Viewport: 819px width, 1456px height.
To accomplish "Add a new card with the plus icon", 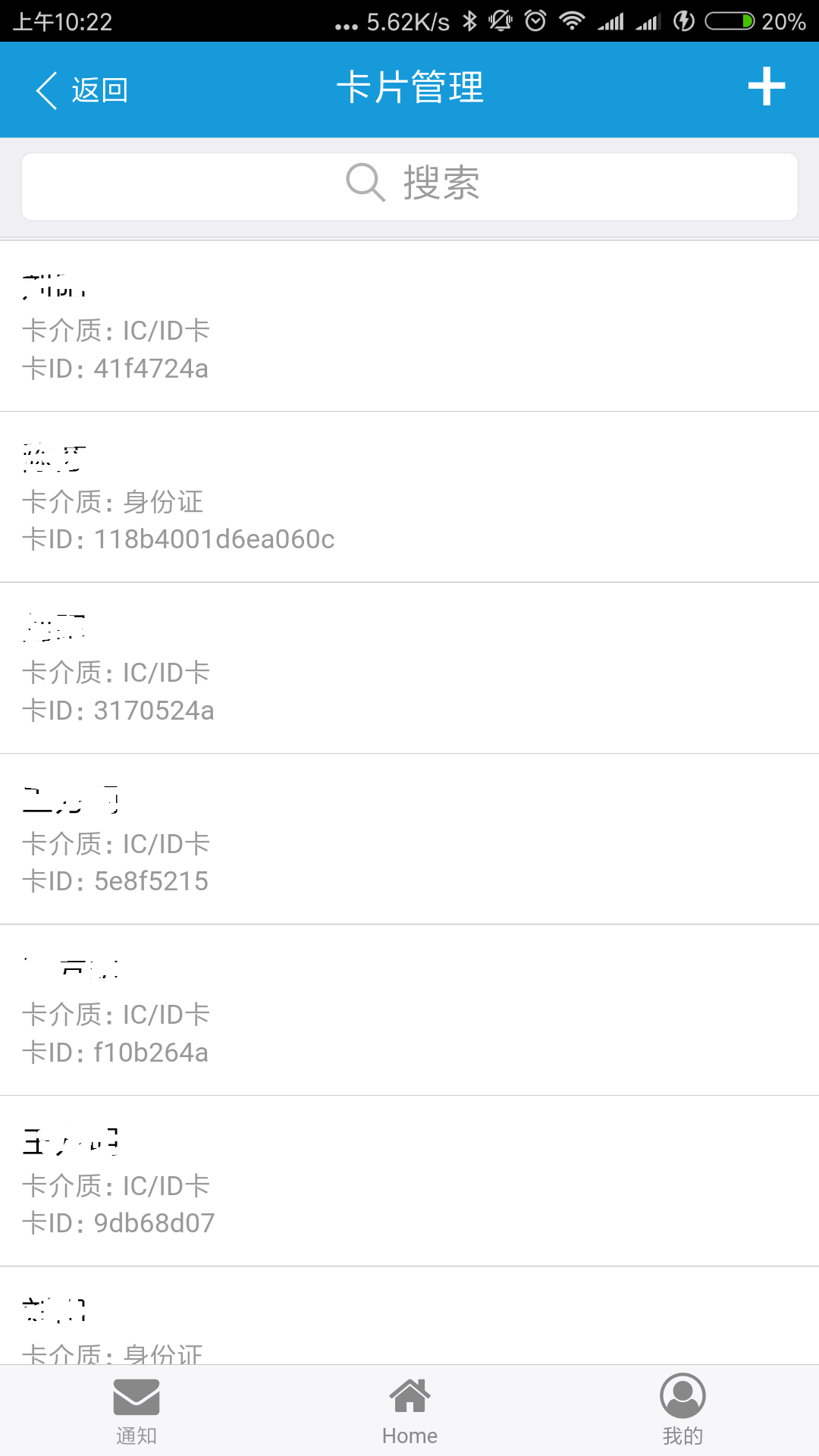I will pos(766,87).
